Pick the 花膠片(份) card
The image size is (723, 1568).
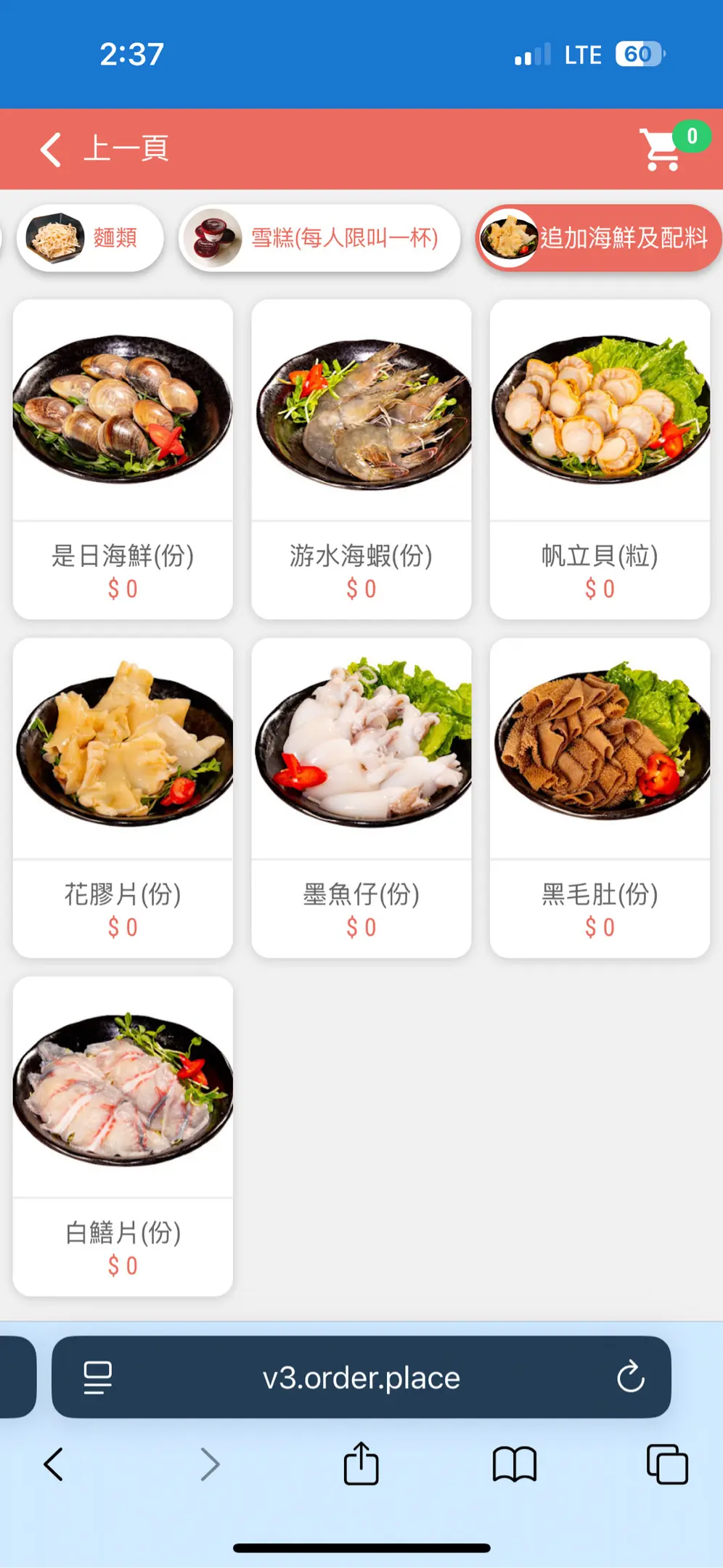click(123, 797)
